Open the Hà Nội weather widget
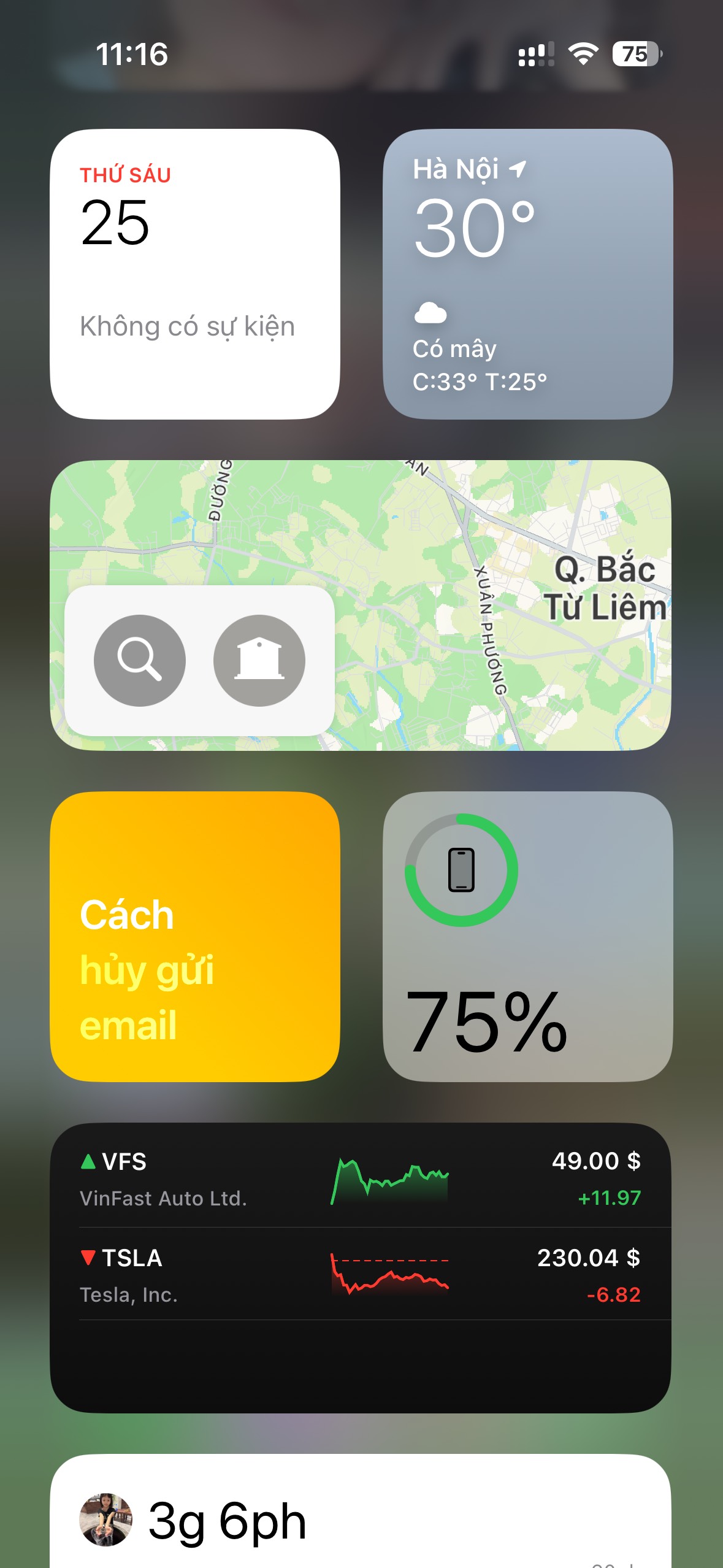Screen dimensions: 723x1568 pos(527,274)
